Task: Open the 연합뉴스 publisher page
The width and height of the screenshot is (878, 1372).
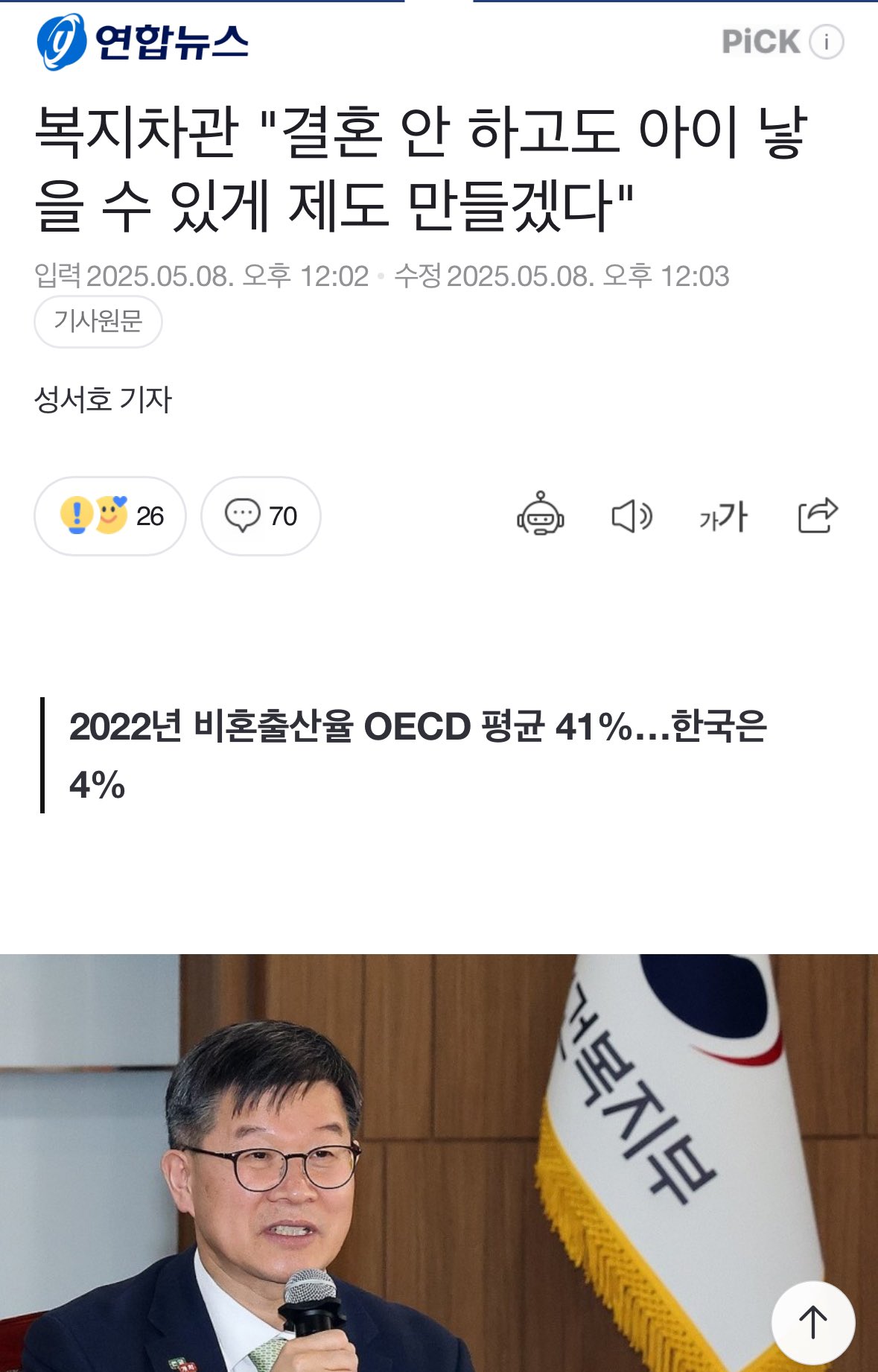Action: [x=142, y=42]
